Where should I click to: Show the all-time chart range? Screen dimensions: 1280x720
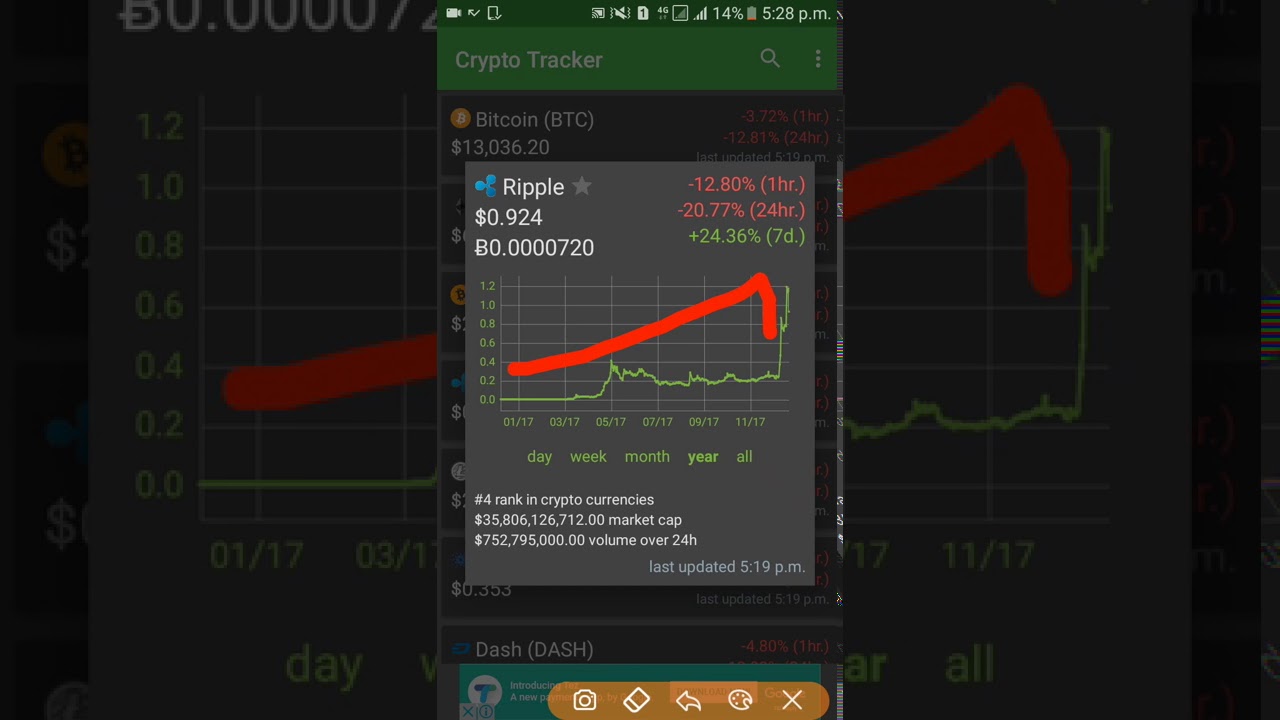[744, 457]
